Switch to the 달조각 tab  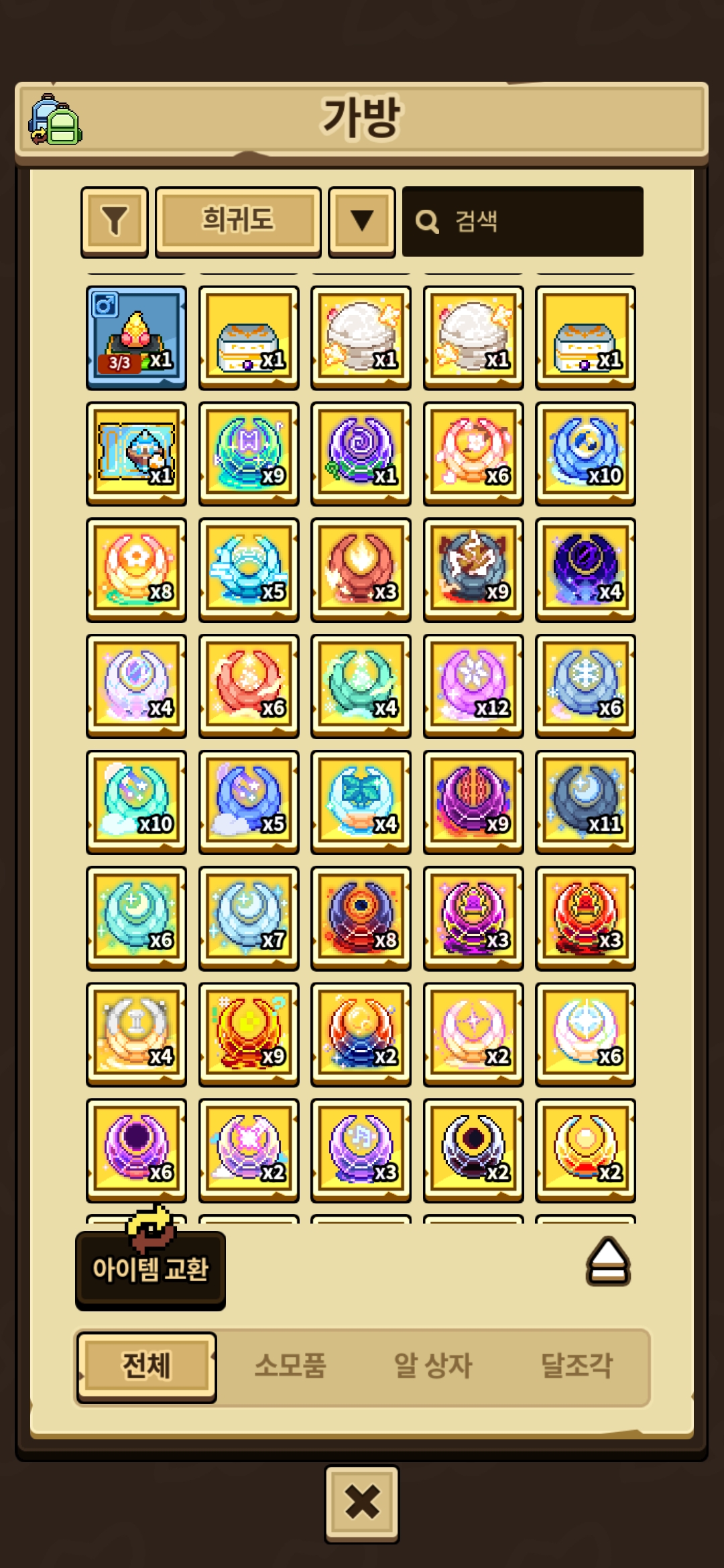(x=577, y=1366)
